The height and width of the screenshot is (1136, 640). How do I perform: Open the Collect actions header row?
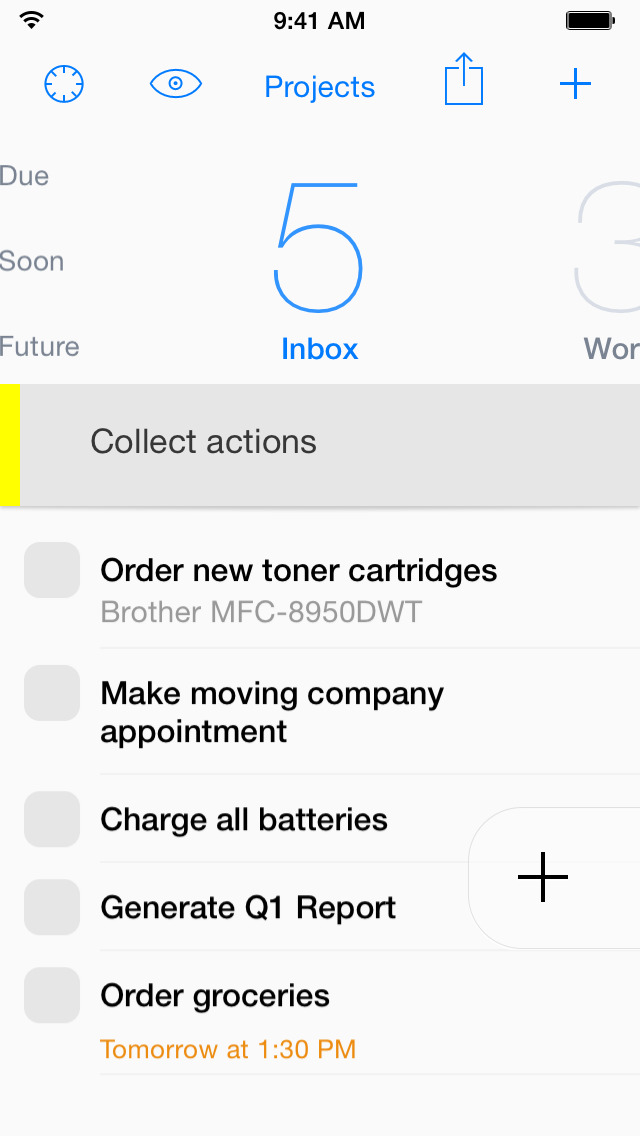320,443
